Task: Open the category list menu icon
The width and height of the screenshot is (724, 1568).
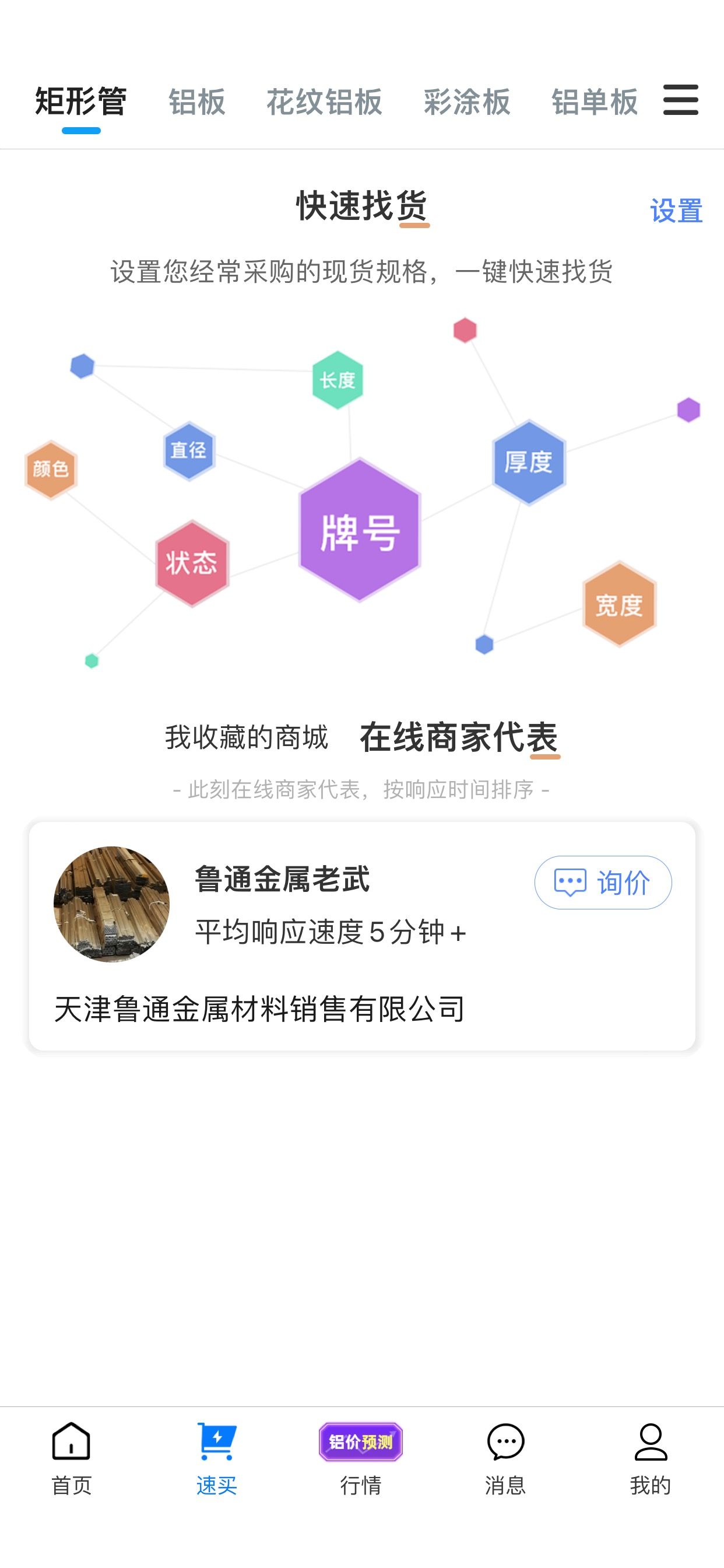Action: click(x=680, y=100)
